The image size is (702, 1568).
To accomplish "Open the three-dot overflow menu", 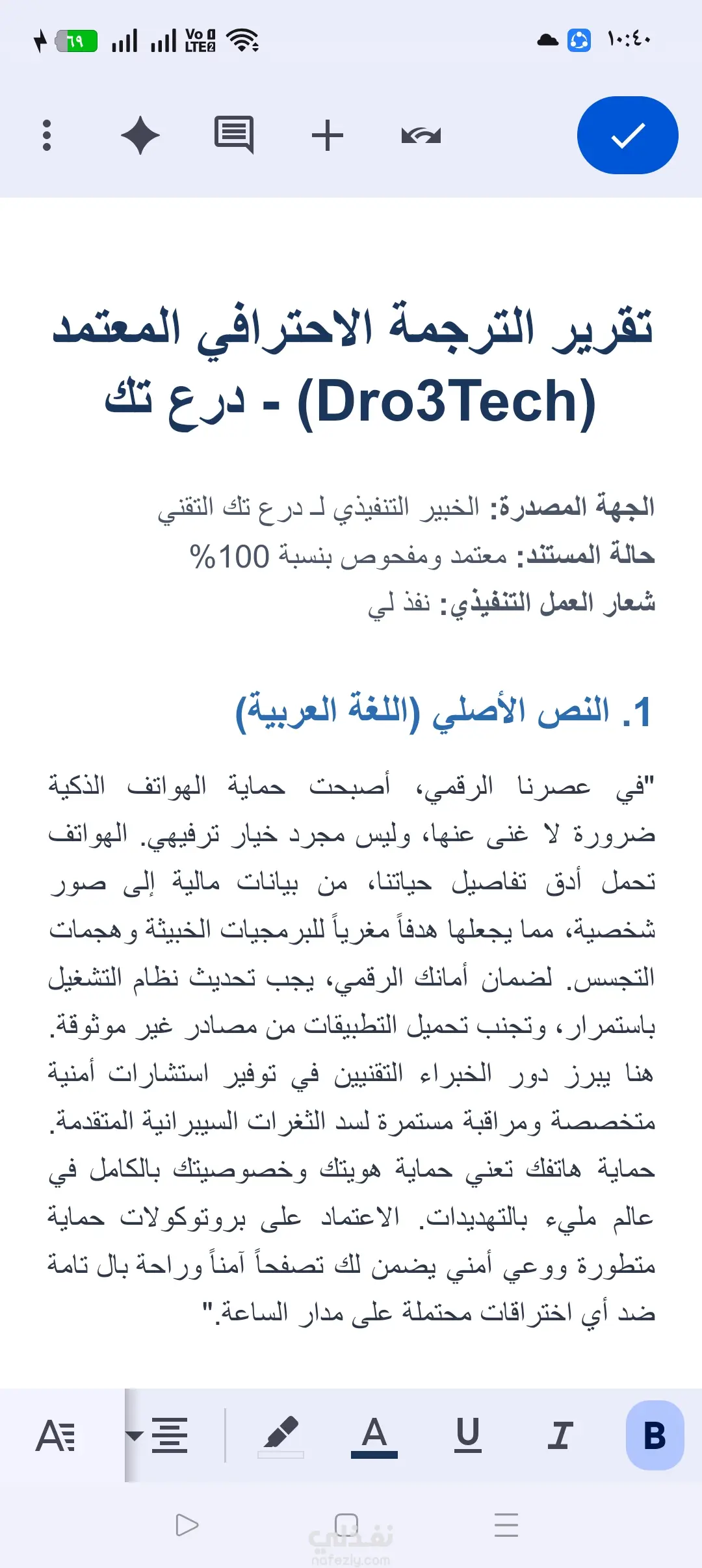I will point(47,135).
